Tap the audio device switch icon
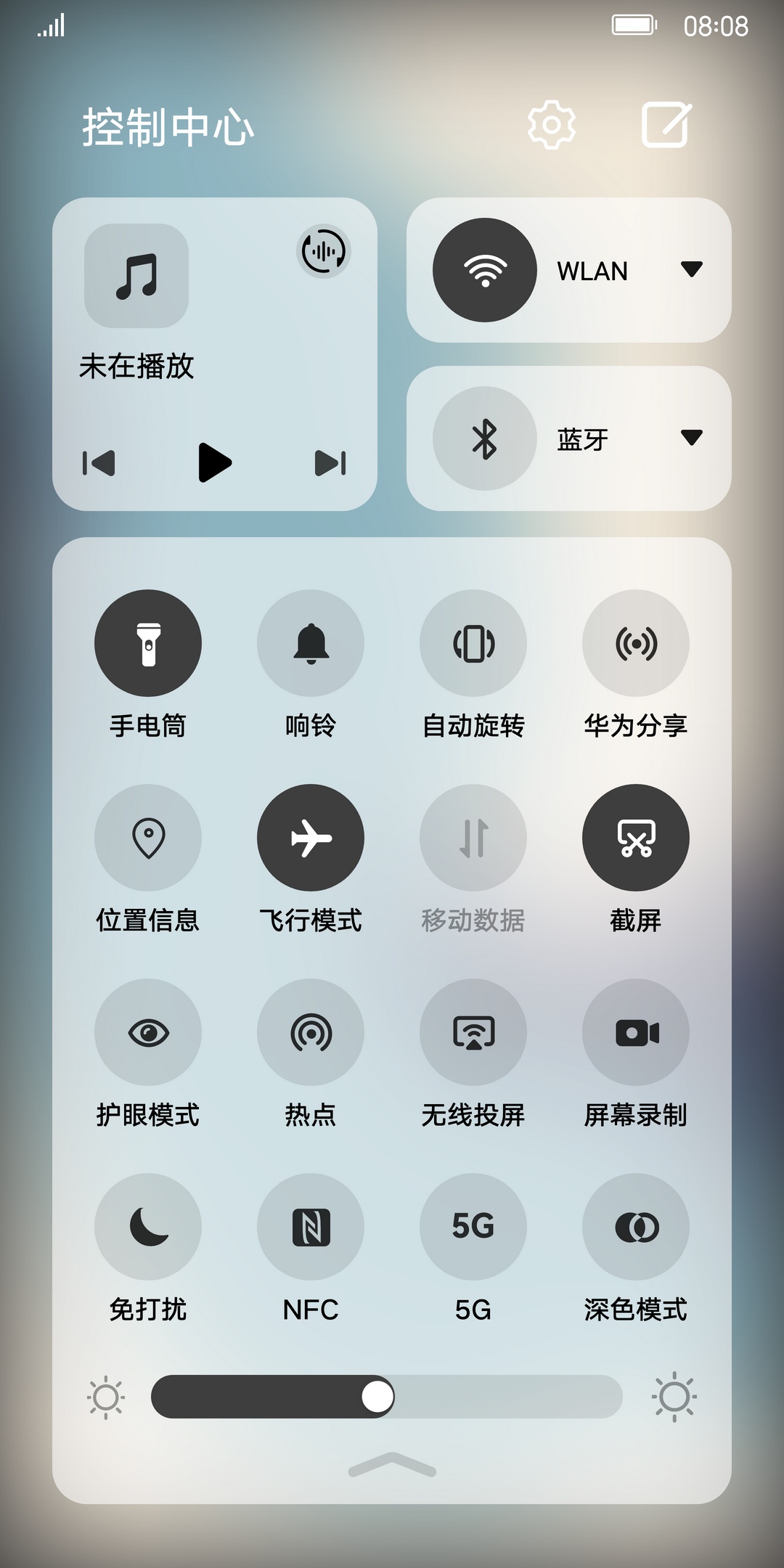The image size is (784, 1568). pos(324,251)
